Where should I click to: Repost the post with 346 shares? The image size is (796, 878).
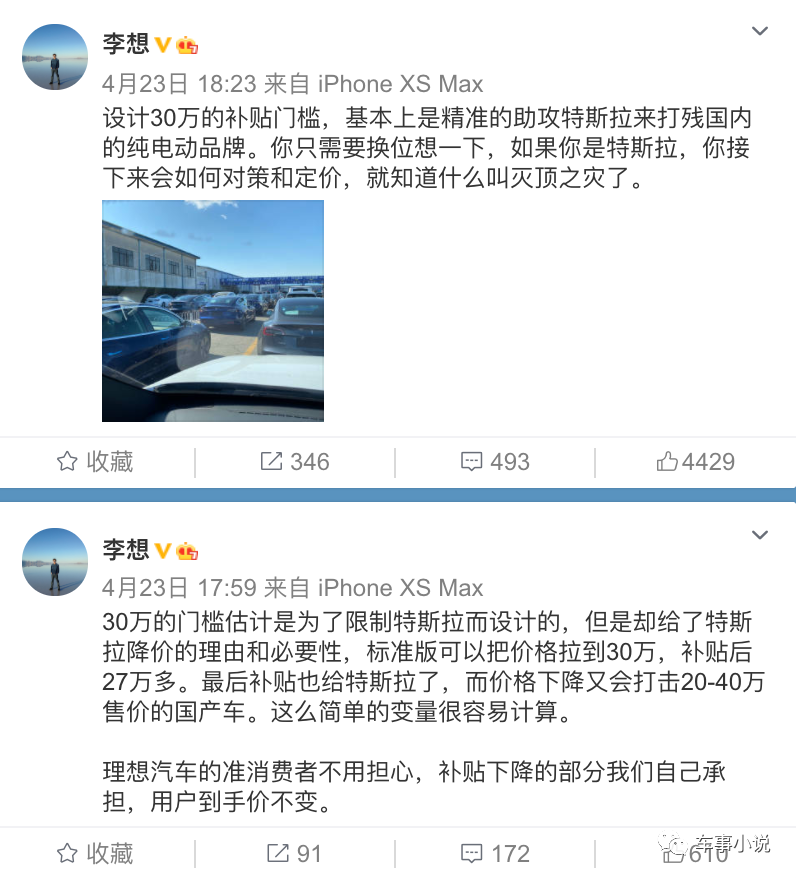[x=295, y=462]
